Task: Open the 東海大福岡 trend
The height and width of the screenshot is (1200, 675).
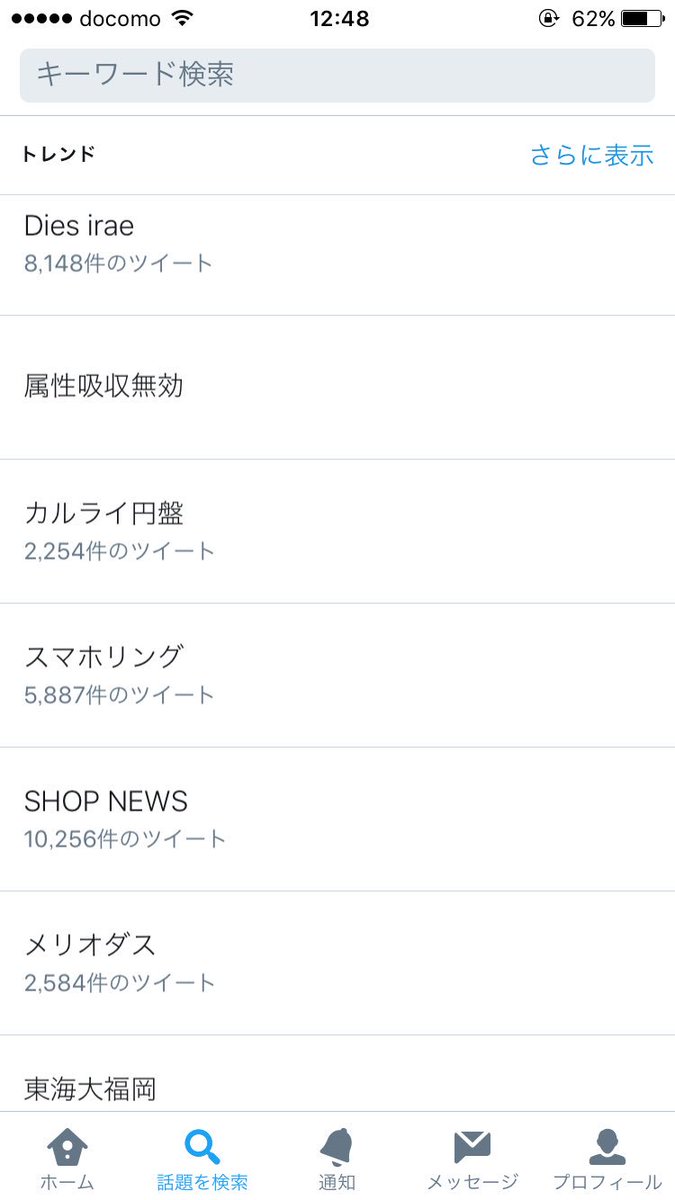Action: pos(337,1074)
